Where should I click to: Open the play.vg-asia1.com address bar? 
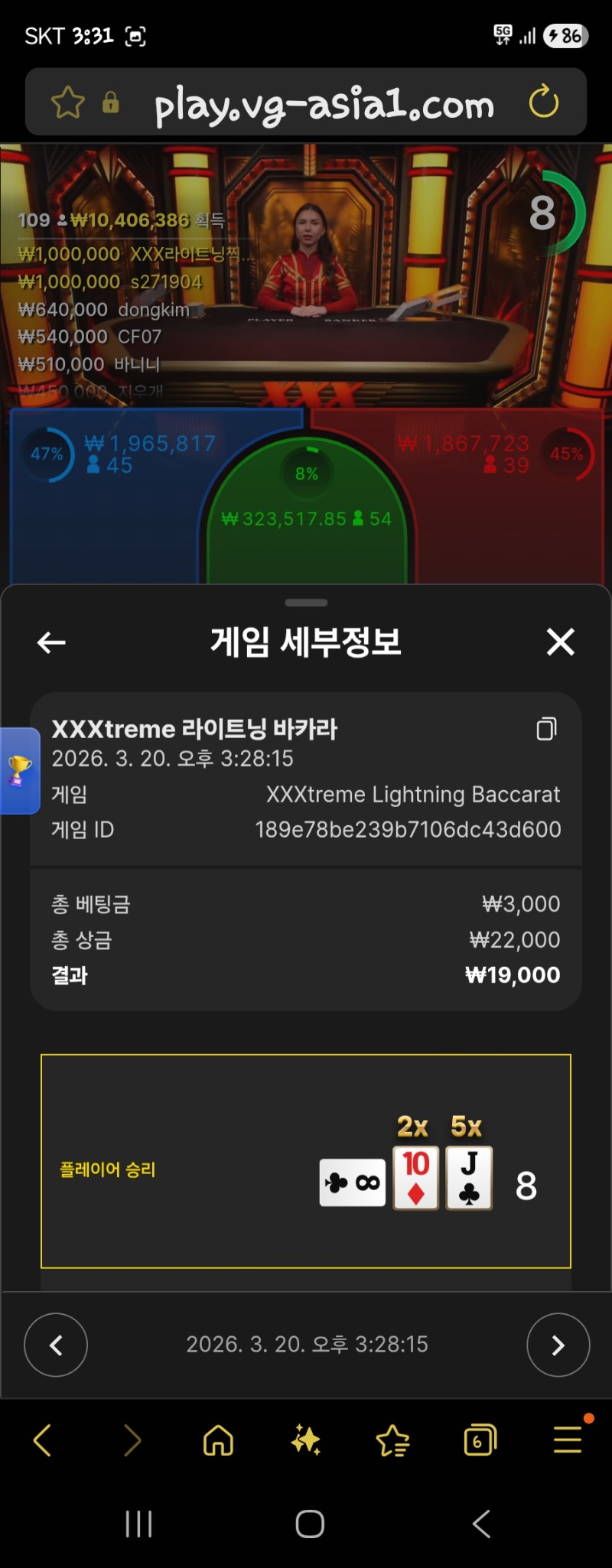(x=324, y=104)
